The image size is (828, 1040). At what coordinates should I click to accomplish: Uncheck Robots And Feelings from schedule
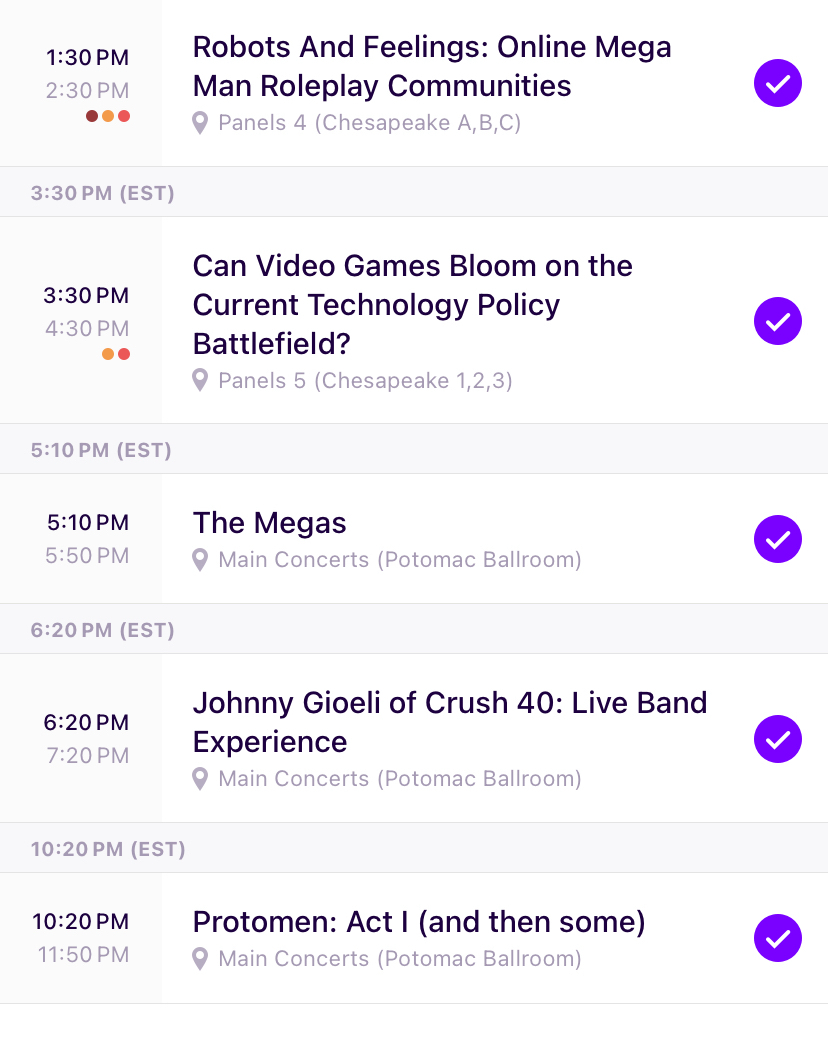pos(777,83)
